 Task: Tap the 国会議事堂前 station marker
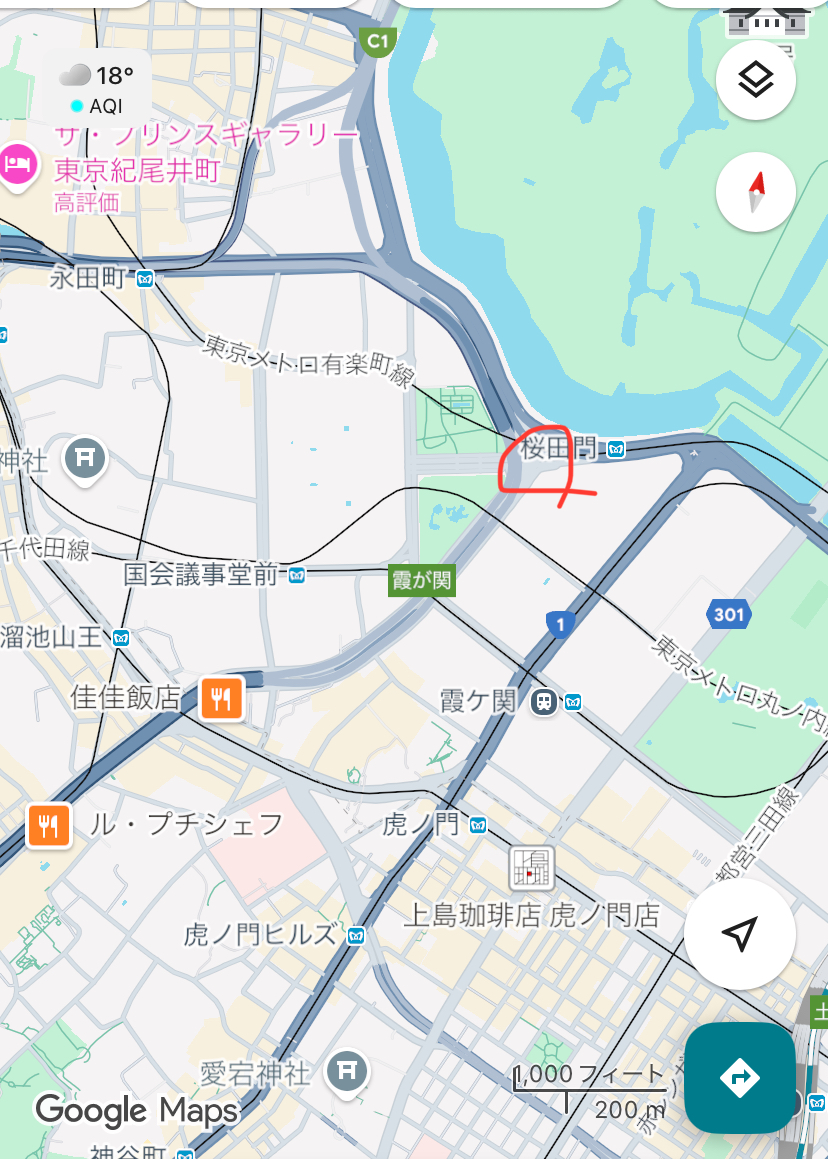tap(296, 575)
